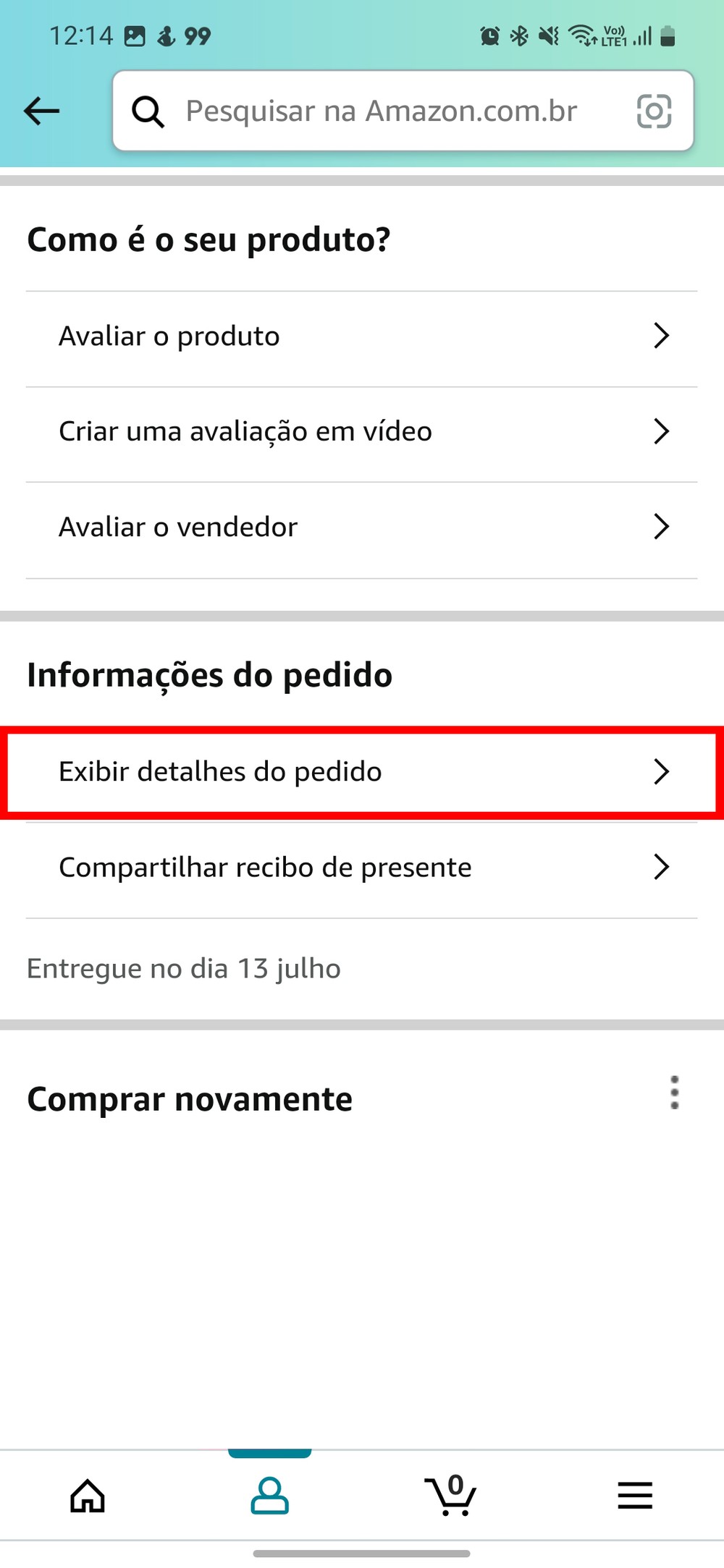Image resolution: width=724 pixels, height=1568 pixels.
Task: Open camera lens search icon
Action: (653, 111)
